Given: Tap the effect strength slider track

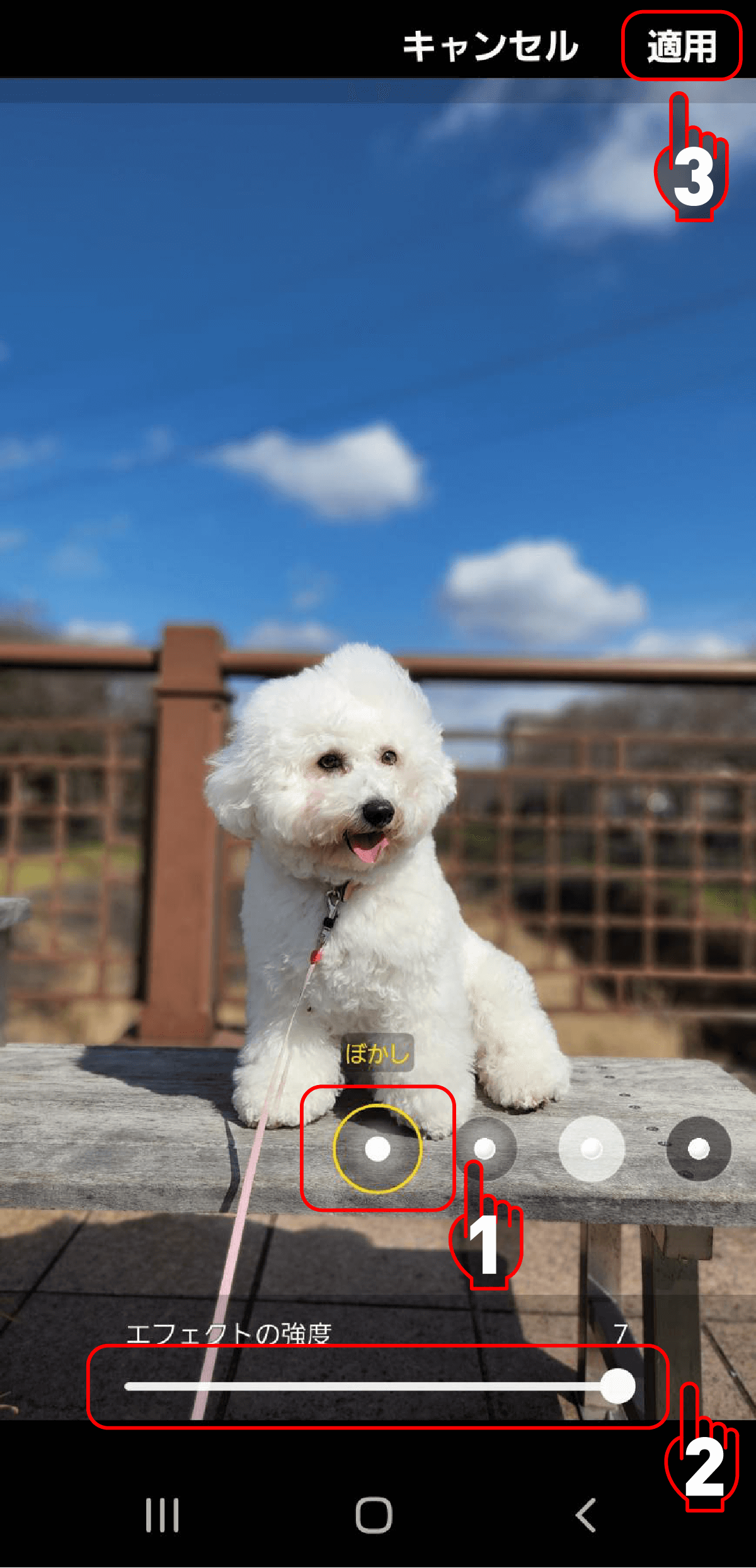Looking at the screenshot, I should point(378,1386).
